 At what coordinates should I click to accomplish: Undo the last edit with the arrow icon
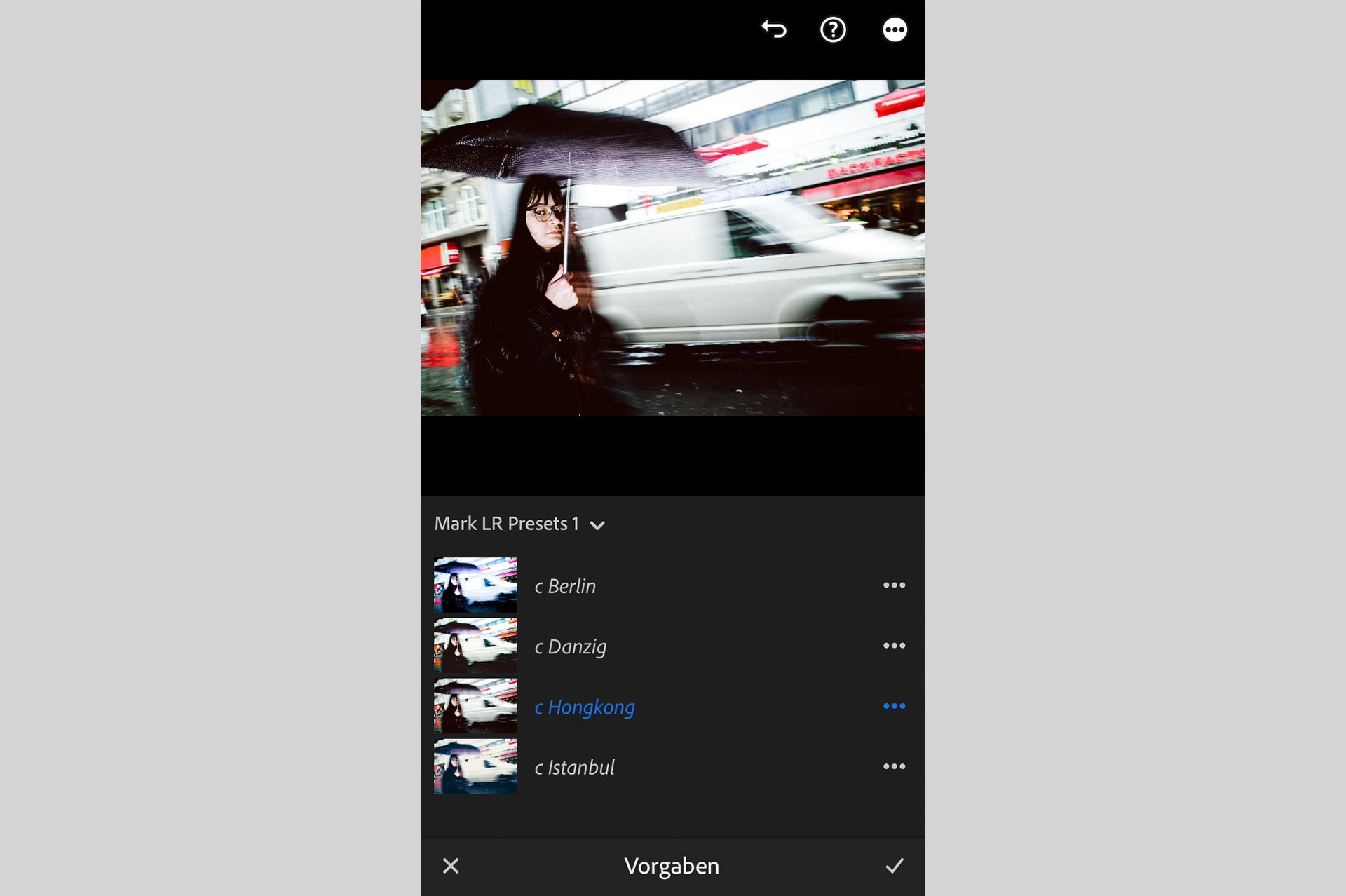tap(774, 29)
